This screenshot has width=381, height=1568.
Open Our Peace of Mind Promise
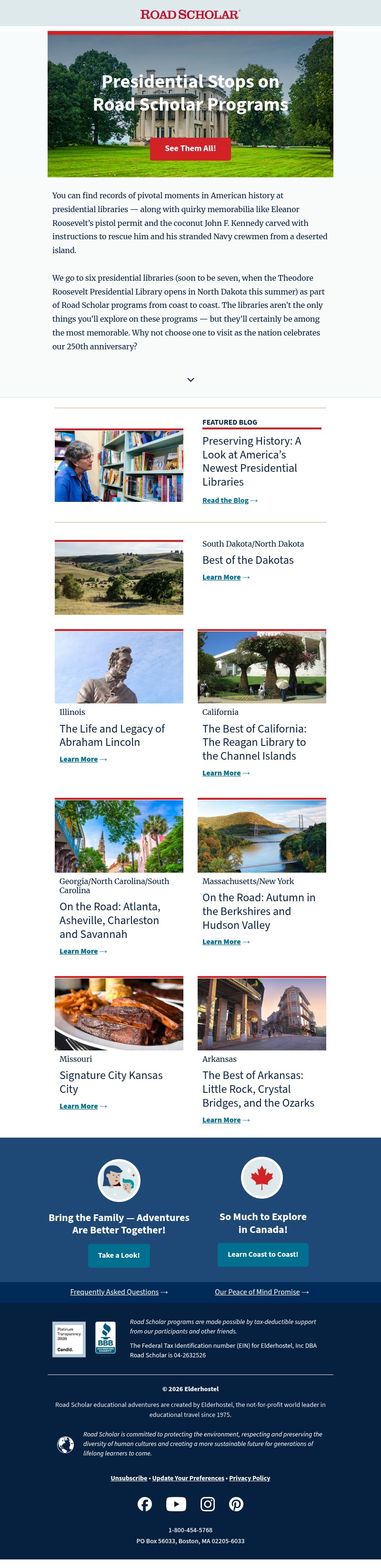pos(258,1292)
